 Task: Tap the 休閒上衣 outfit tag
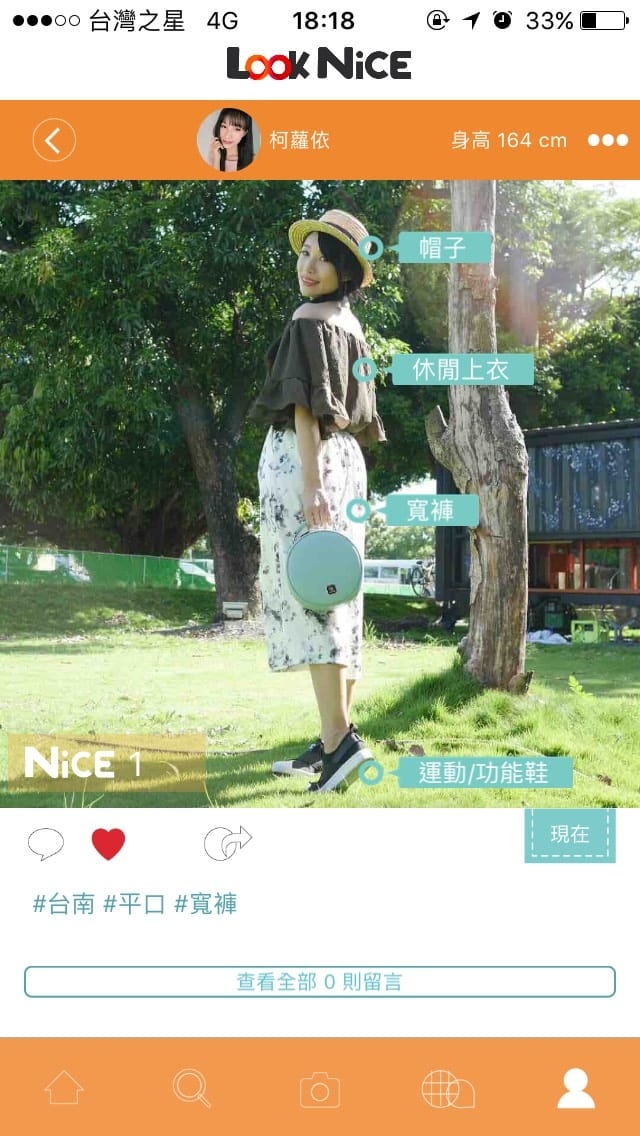pos(460,369)
